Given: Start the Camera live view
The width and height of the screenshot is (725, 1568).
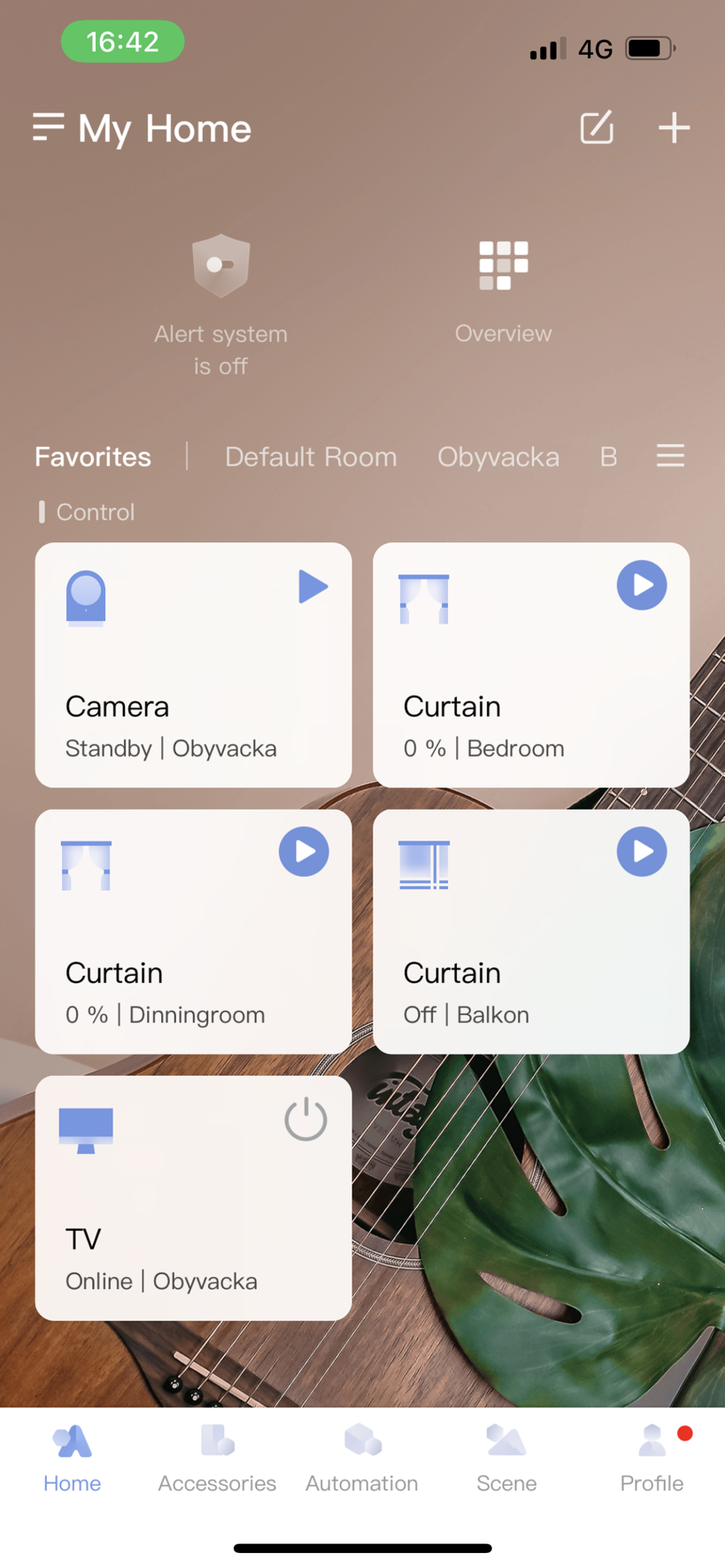Looking at the screenshot, I should pyautogui.click(x=312, y=587).
